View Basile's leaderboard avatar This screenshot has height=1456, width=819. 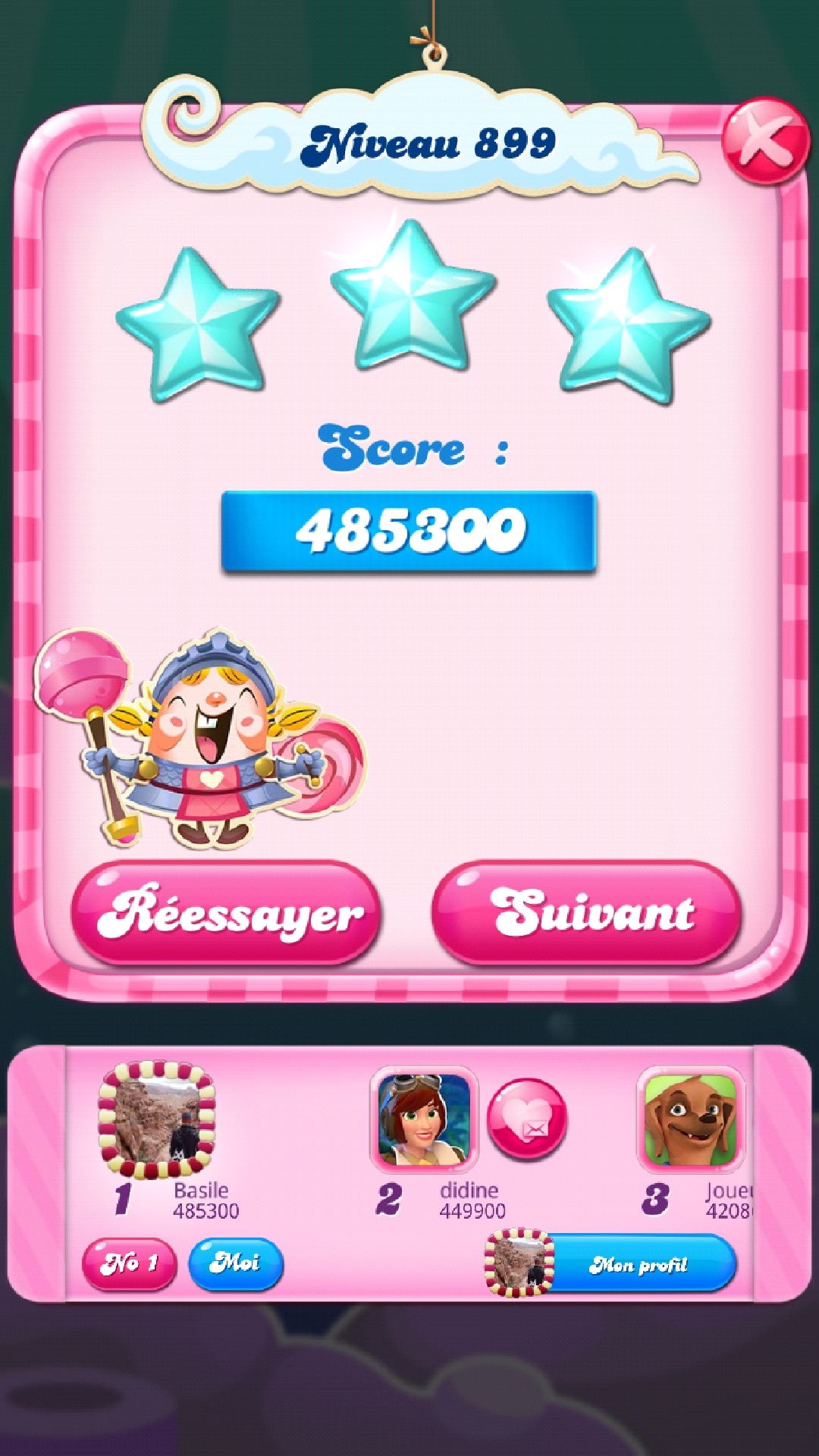tap(157, 1120)
